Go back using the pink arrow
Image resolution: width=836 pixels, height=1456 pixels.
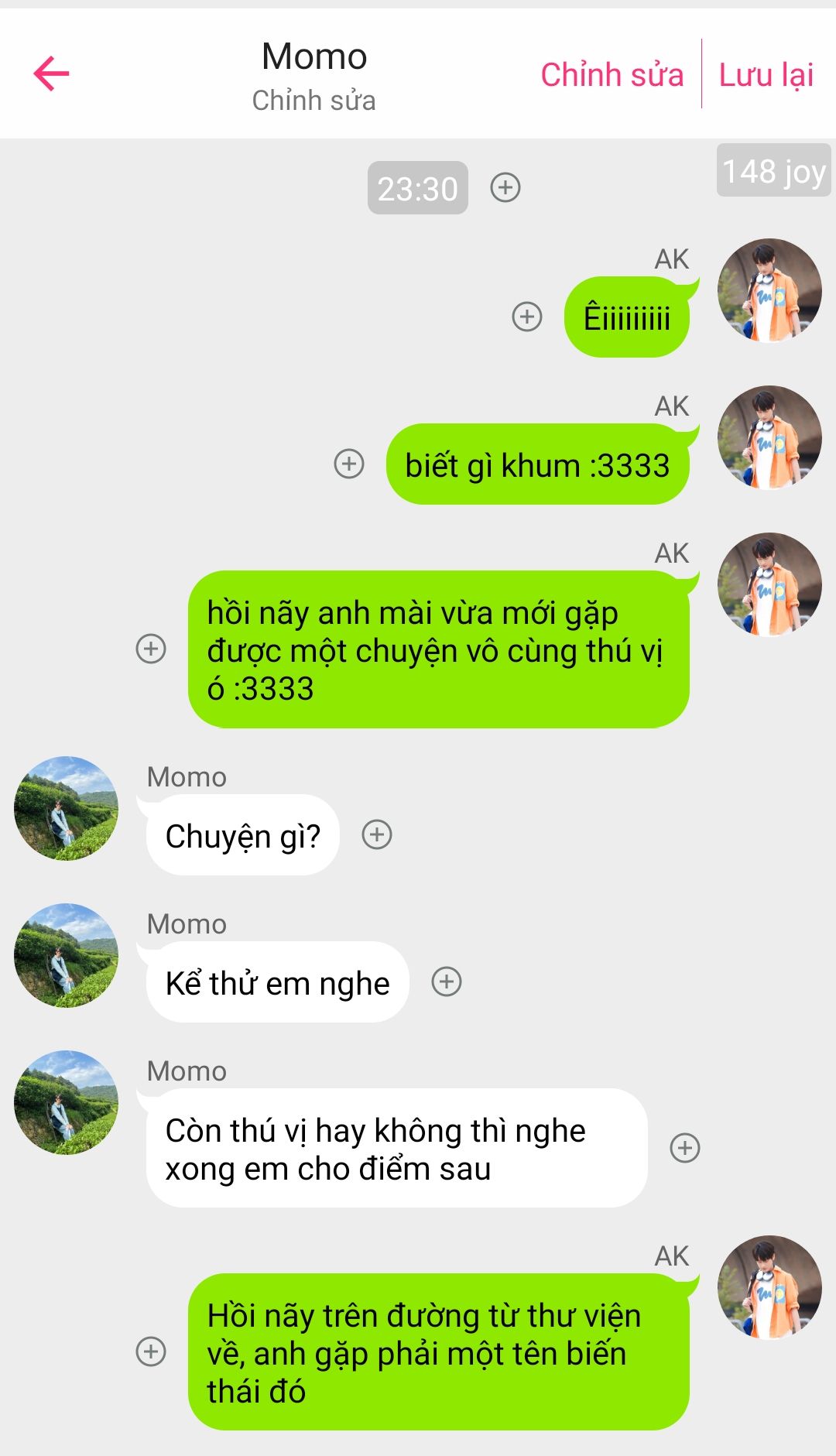coord(52,74)
